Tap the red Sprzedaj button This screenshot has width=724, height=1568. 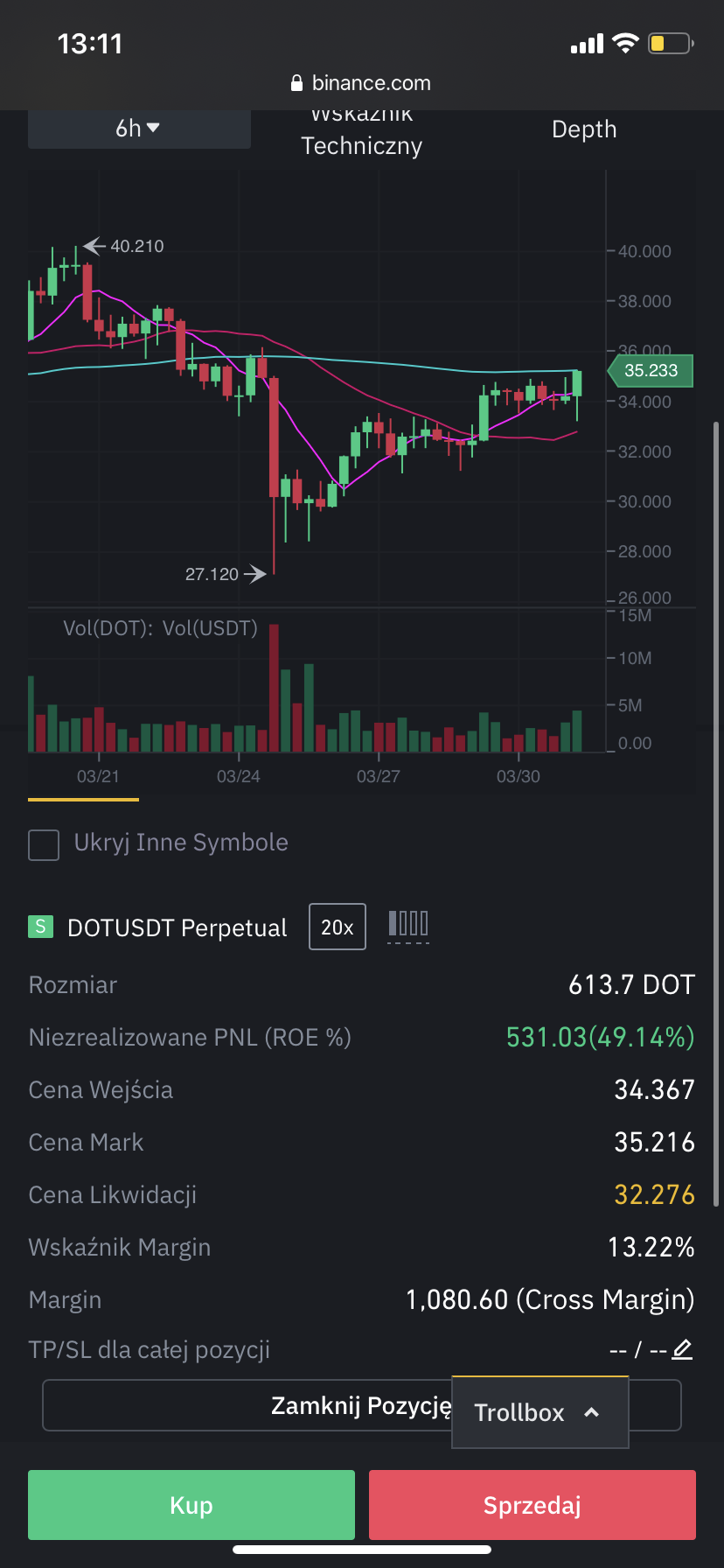(x=532, y=1505)
